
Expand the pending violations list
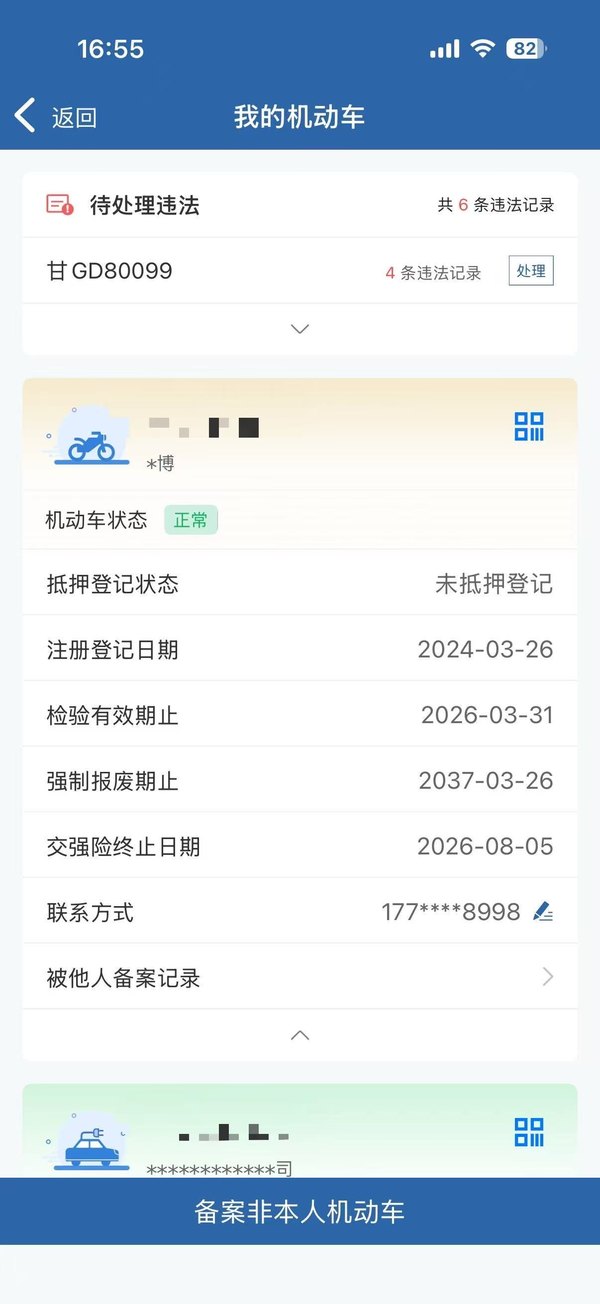click(300, 329)
